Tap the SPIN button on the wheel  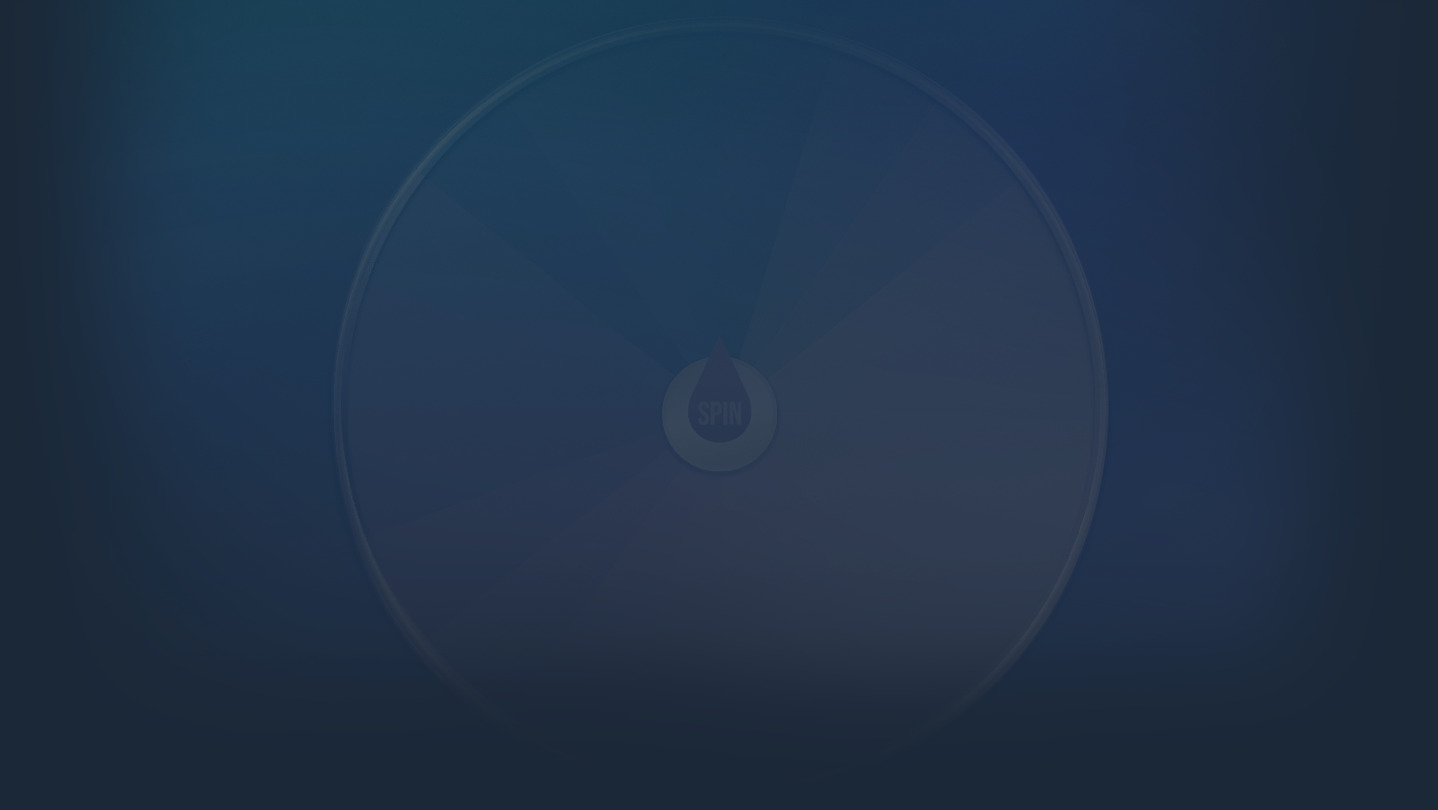[x=719, y=414]
